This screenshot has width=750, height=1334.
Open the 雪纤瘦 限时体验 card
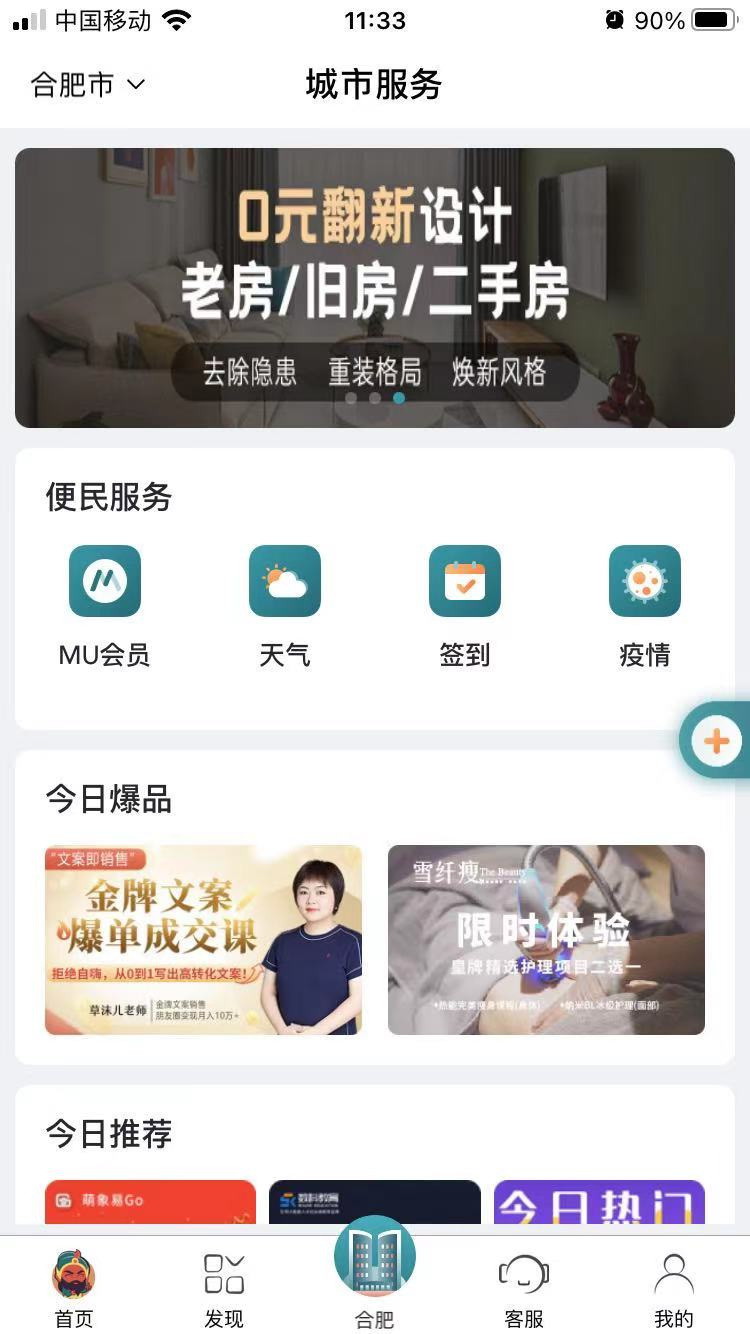tap(546, 940)
